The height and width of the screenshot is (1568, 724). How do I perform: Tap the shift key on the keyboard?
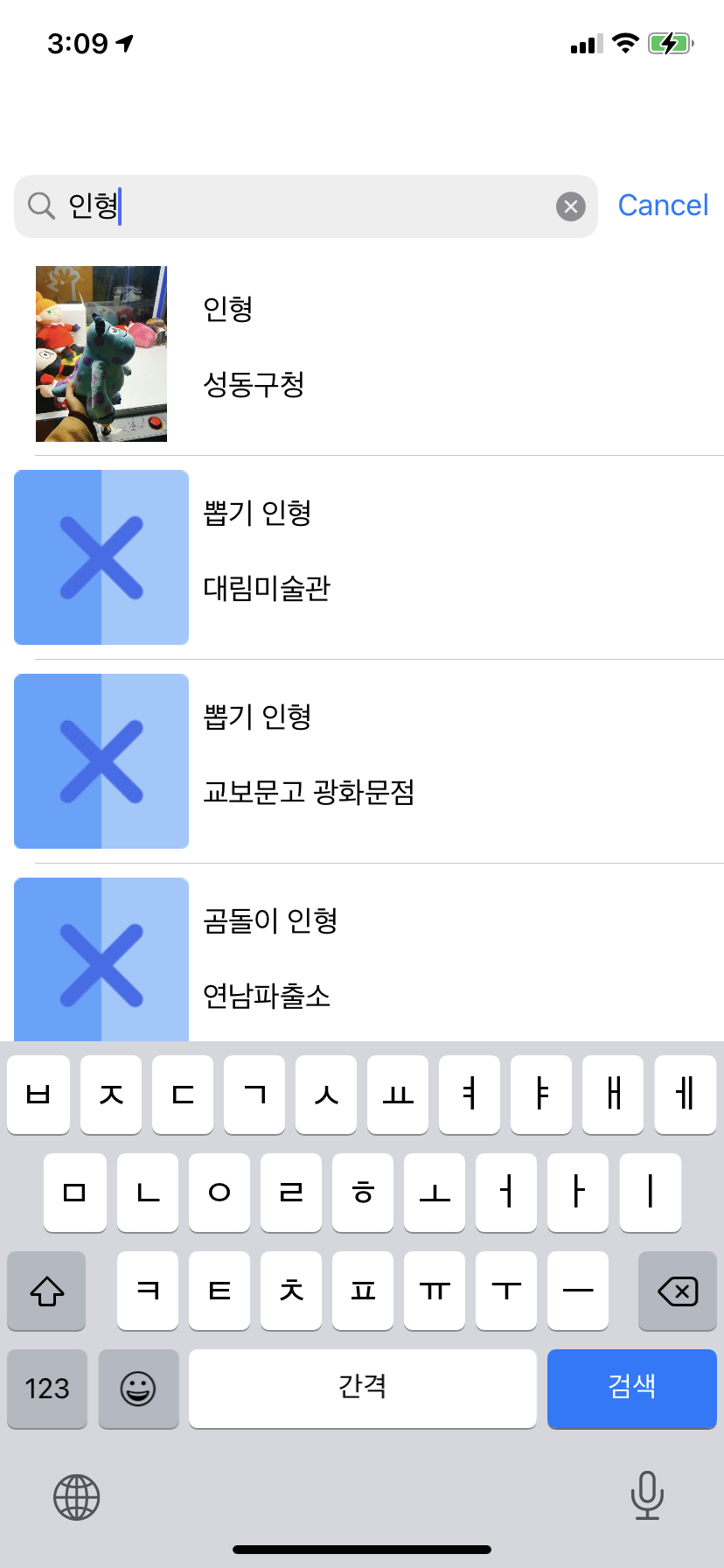click(x=47, y=1291)
